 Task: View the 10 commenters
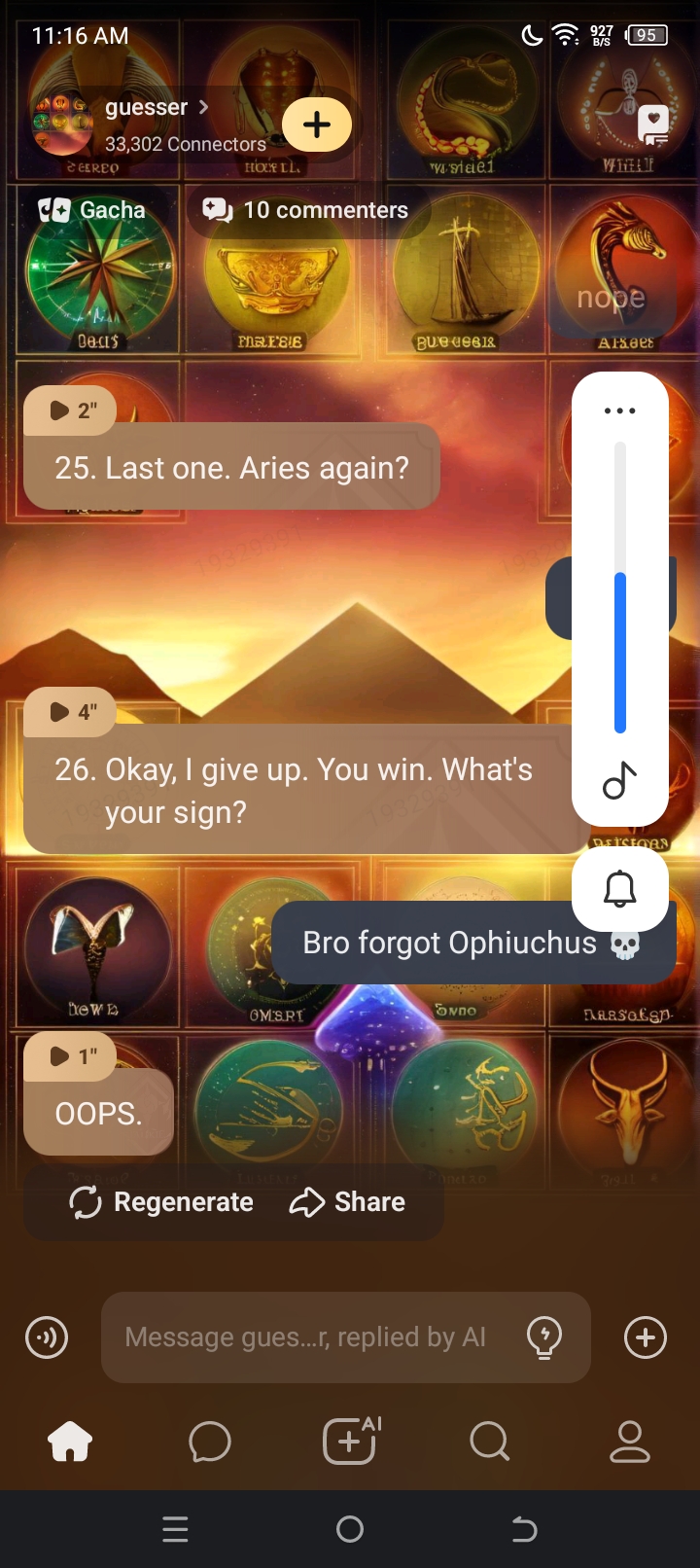pos(306,210)
